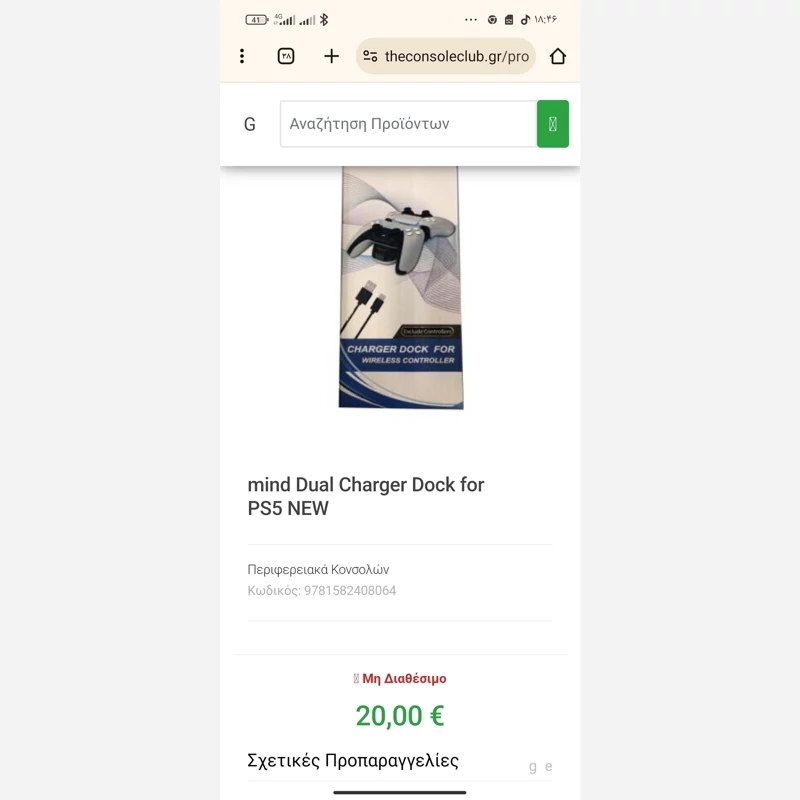
Task: Tap the G site menu icon
Action: [250, 124]
